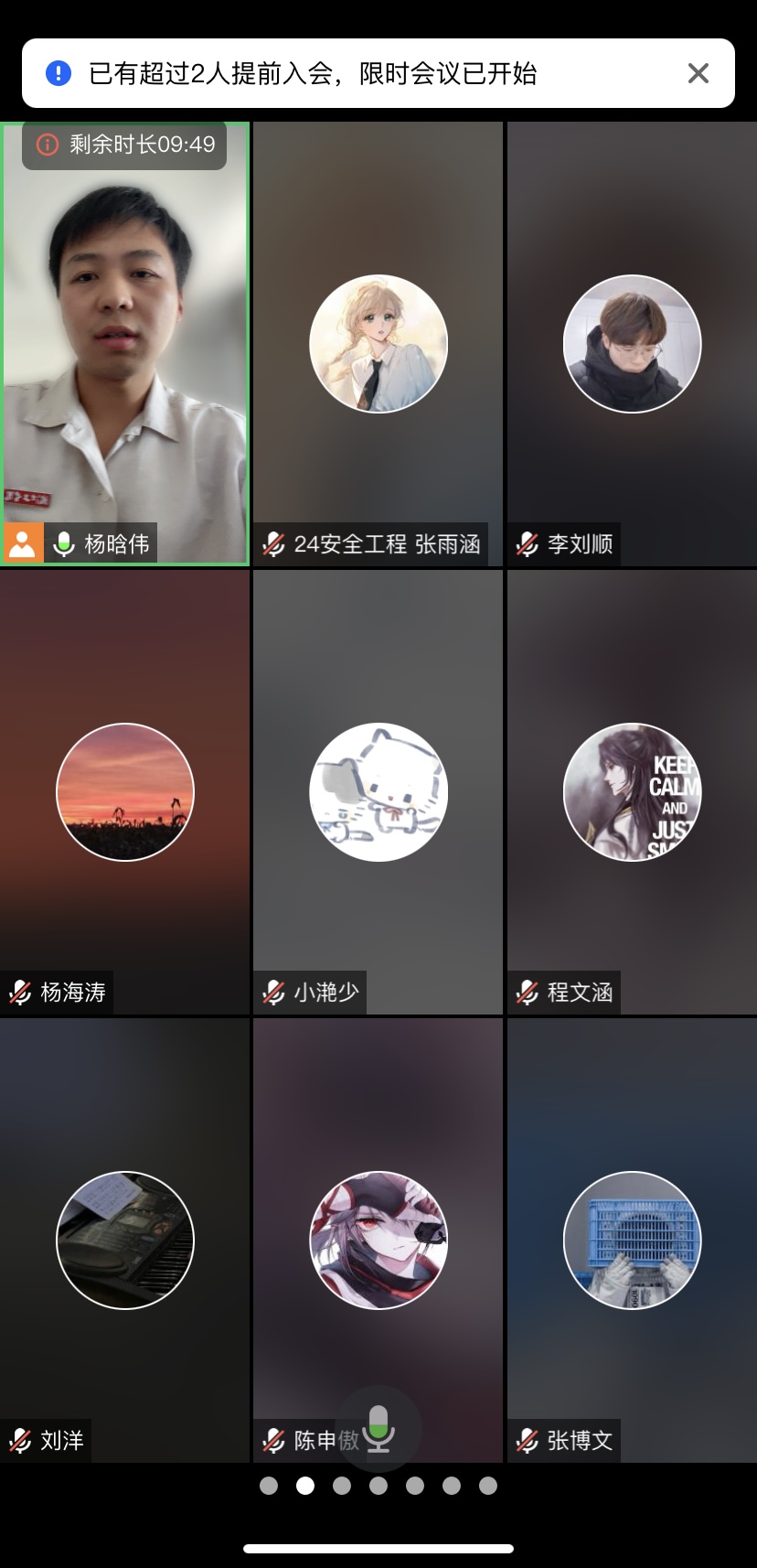Dismiss the early-join meeting notification banner

[698, 73]
